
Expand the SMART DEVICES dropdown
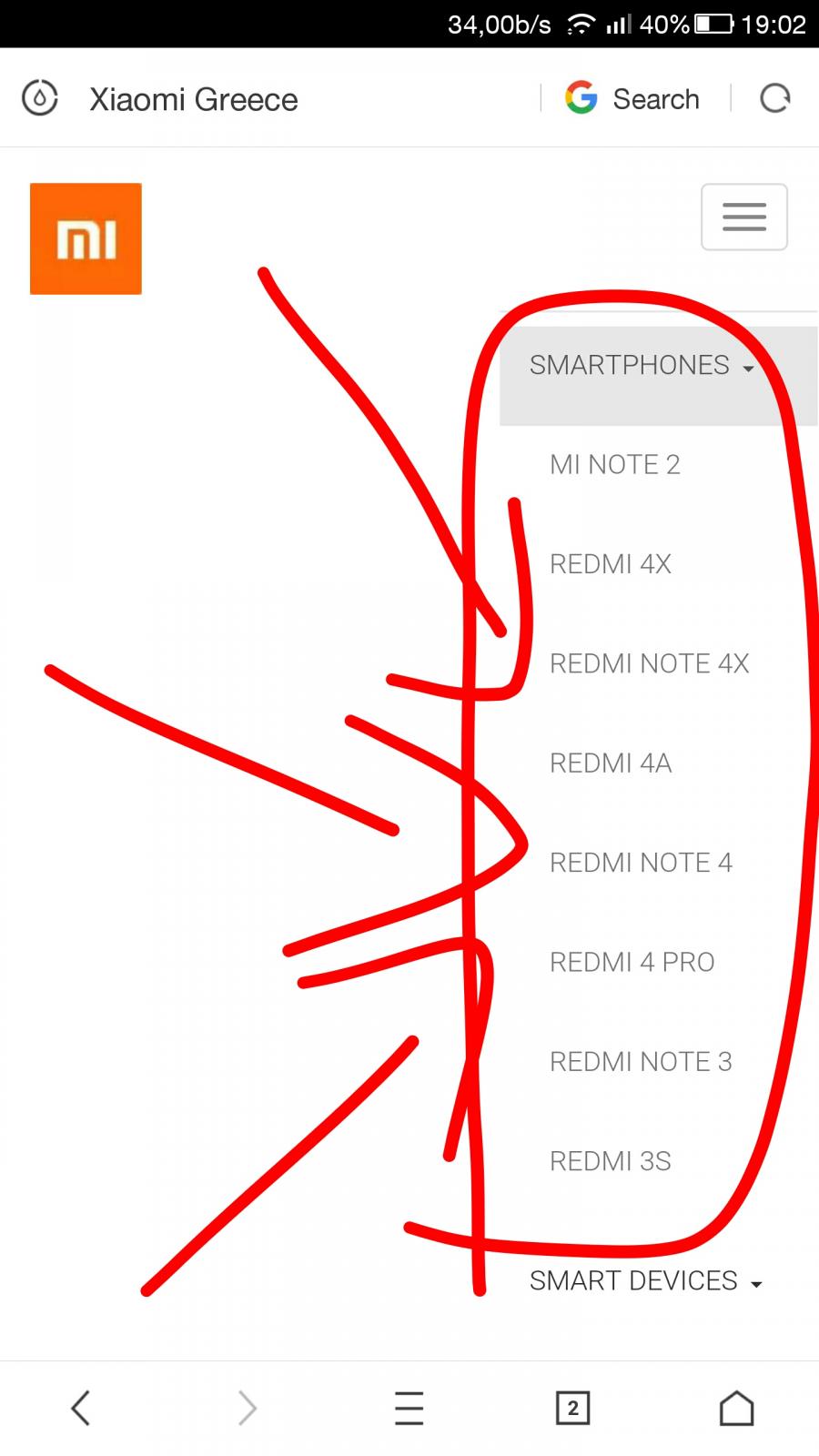pyautogui.click(x=646, y=1281)
